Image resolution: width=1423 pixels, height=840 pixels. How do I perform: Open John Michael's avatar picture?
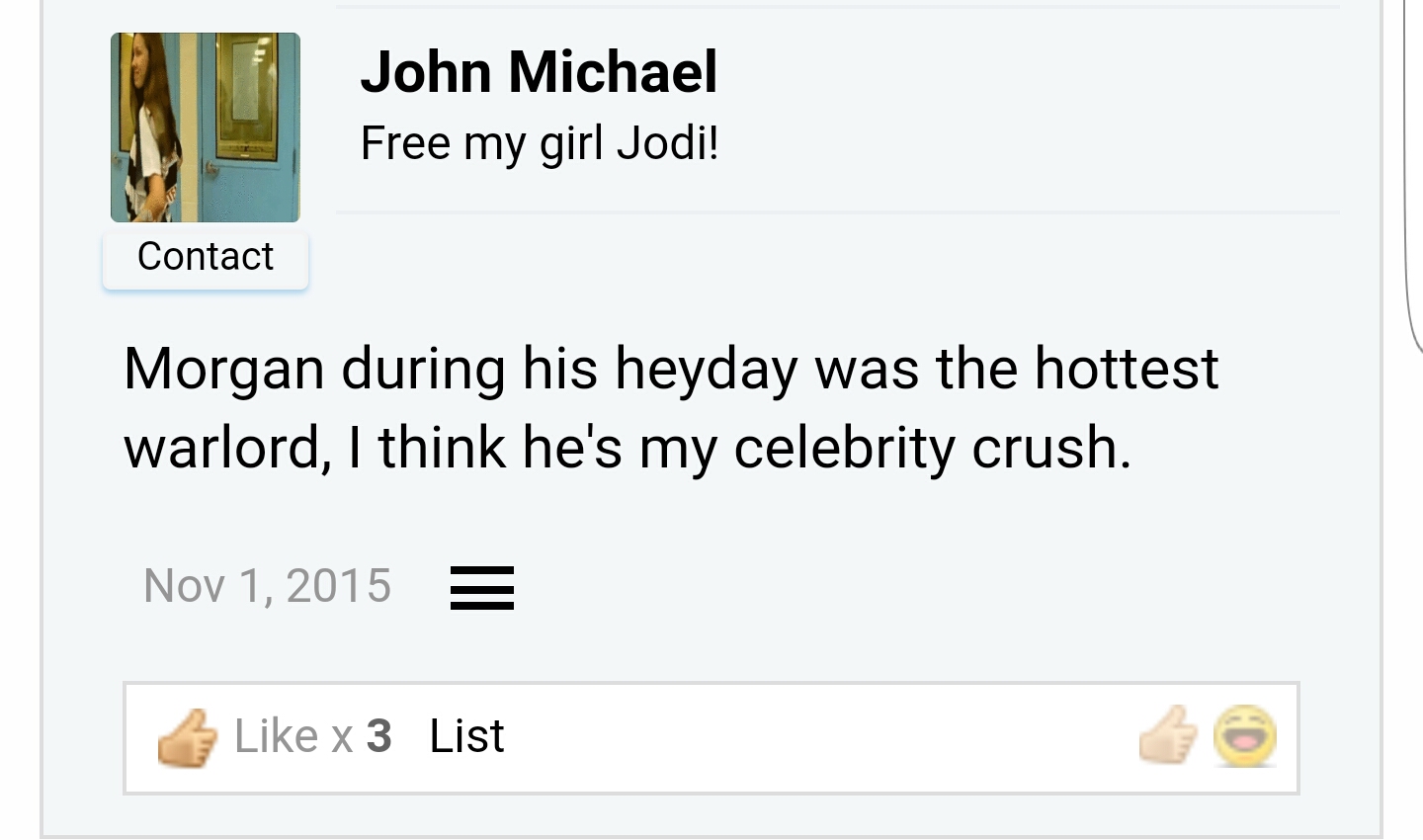(205, 127)
